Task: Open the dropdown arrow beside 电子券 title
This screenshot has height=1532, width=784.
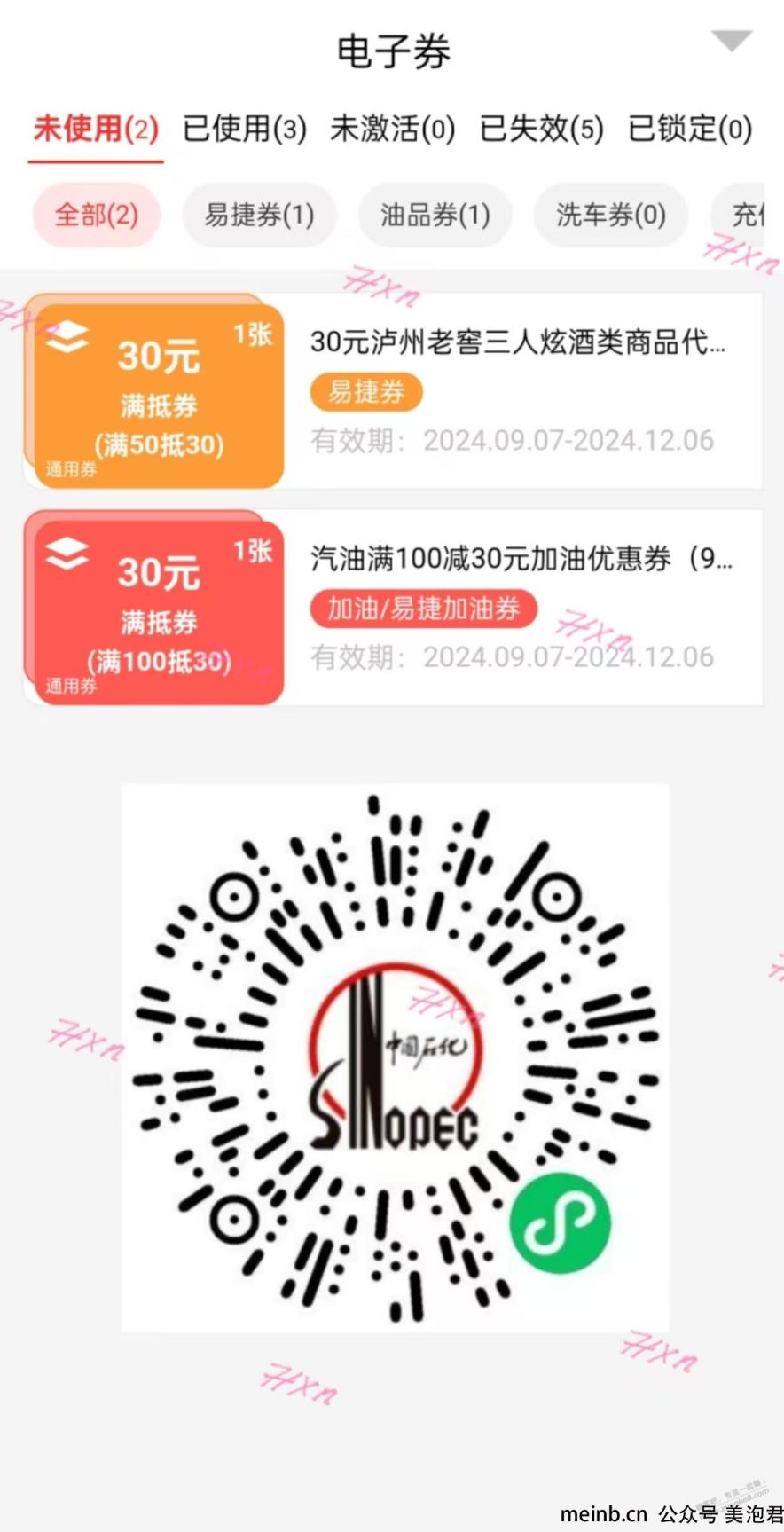Action: click(732, 42)
